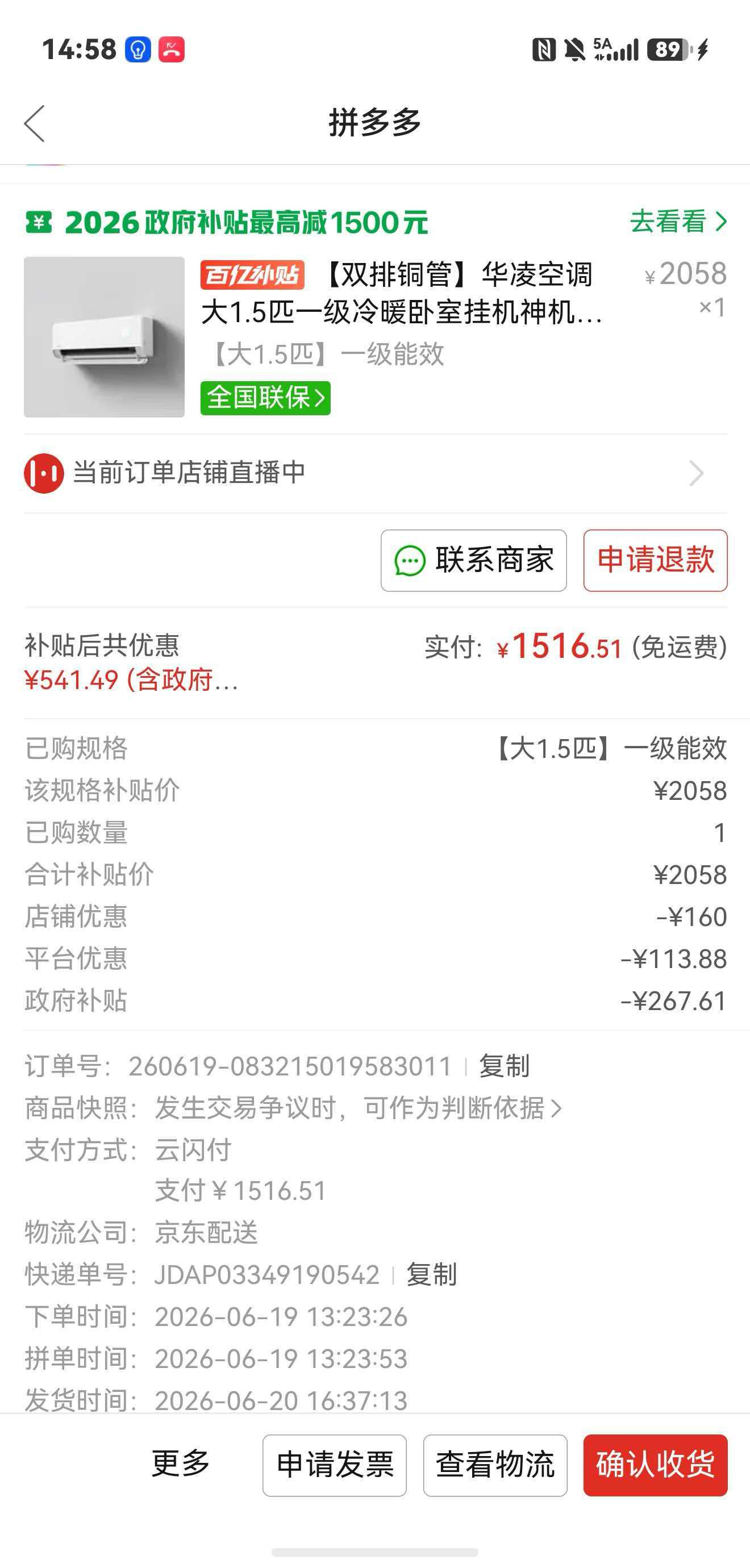Go back using the top-left arrow

click(35, 123)
